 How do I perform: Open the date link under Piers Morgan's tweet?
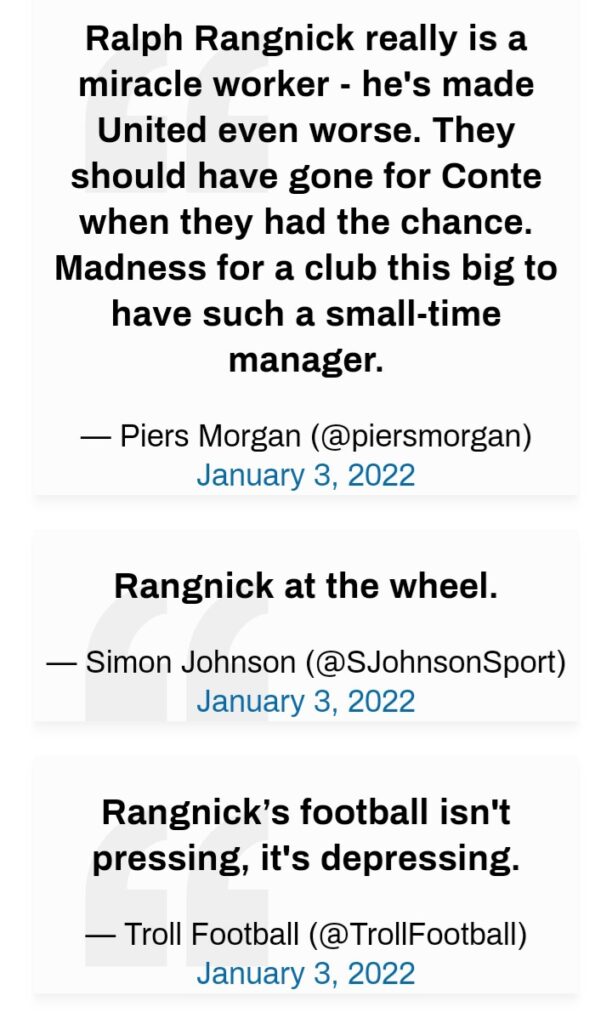pyautogui.click(x=306, y=475)
